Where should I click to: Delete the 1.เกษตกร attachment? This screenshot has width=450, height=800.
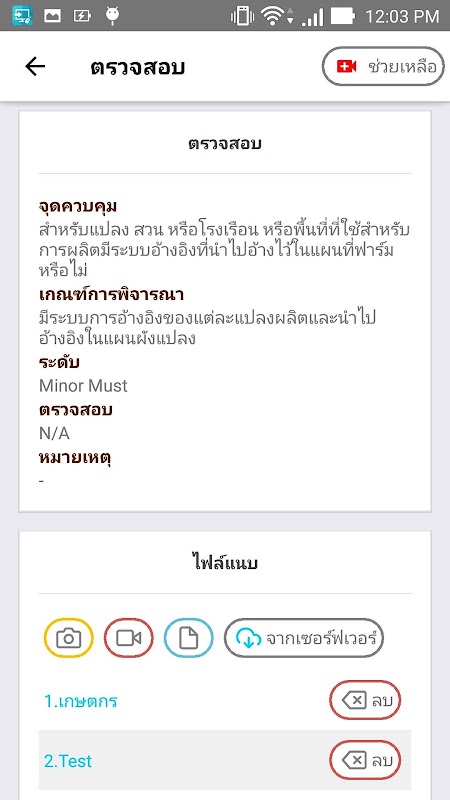[x=365, y=701]
